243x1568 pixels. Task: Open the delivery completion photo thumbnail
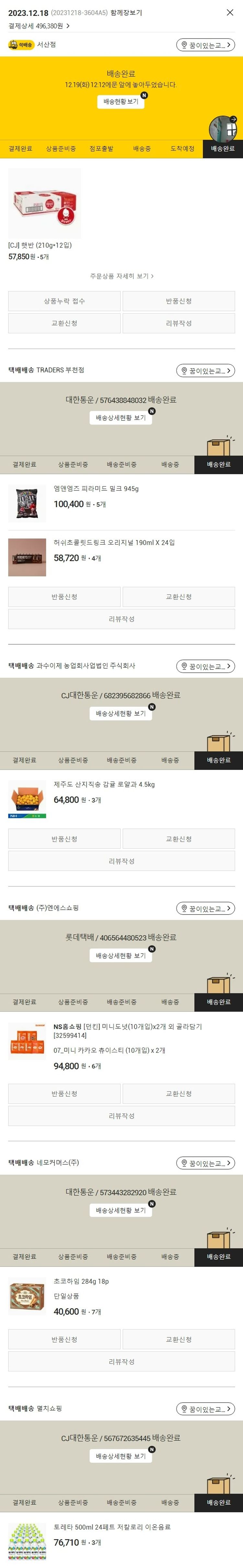(223, 129)
